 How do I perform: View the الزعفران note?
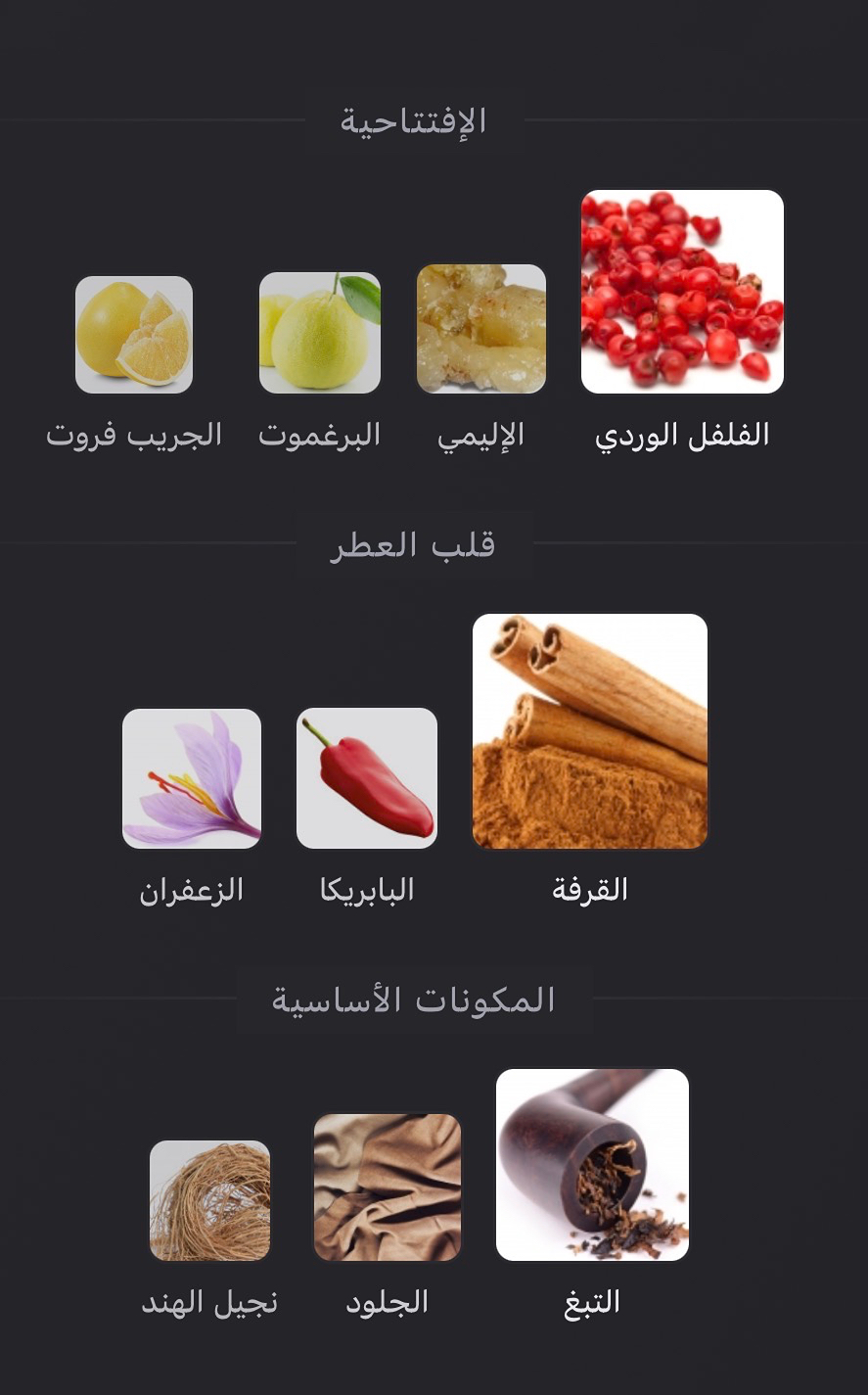click(192, 778)
